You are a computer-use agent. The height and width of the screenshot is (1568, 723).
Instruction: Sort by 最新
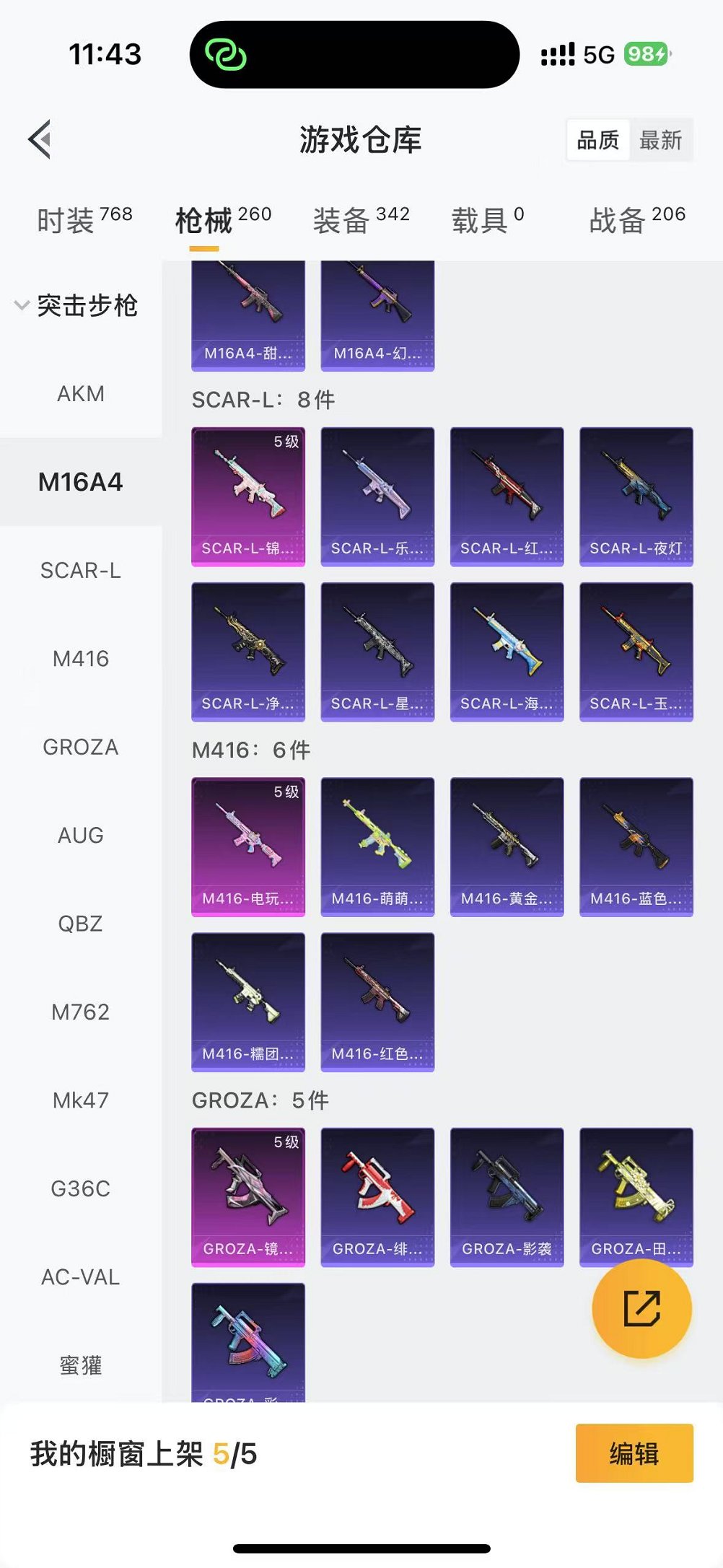[x=660, y=140]
